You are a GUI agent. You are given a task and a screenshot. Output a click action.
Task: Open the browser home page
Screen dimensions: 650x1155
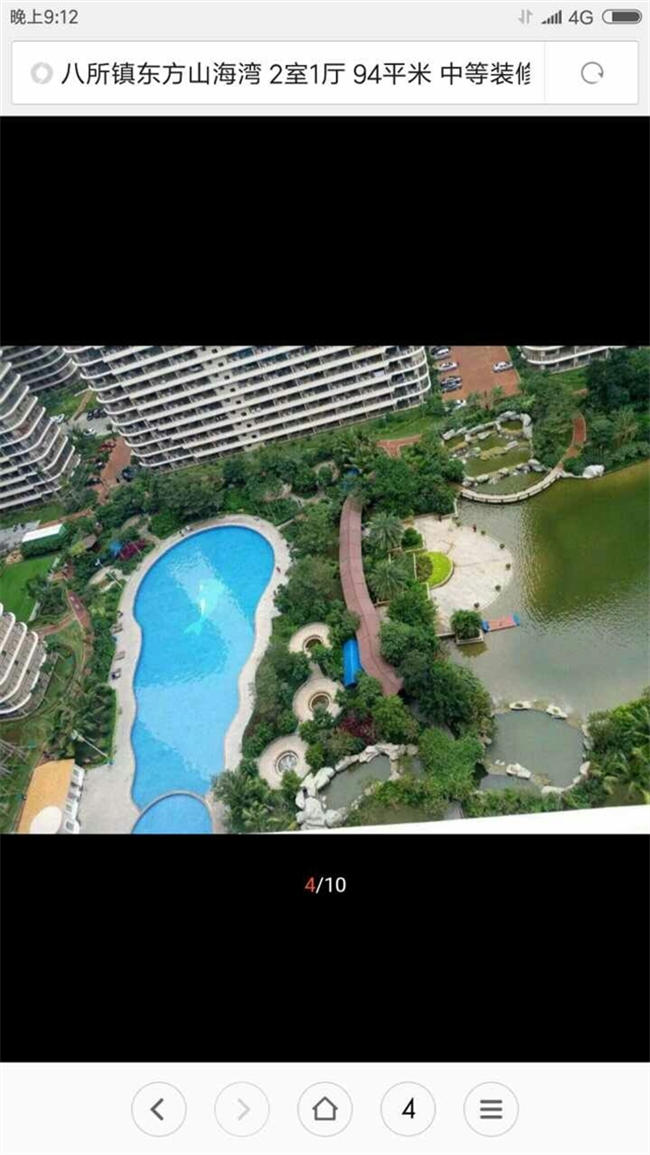(324, 1109)
